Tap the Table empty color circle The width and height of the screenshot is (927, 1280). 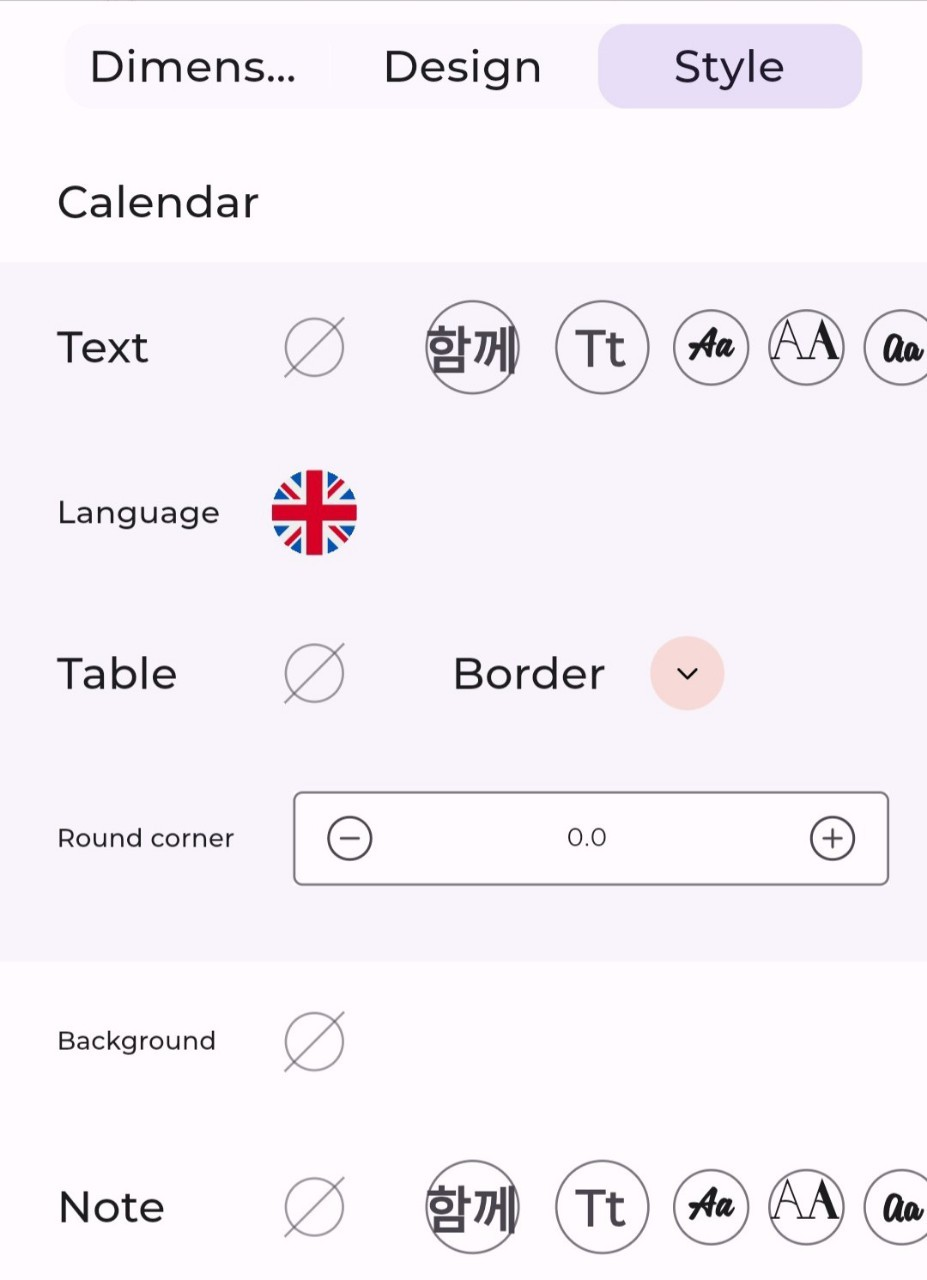(x=314, y=673)
